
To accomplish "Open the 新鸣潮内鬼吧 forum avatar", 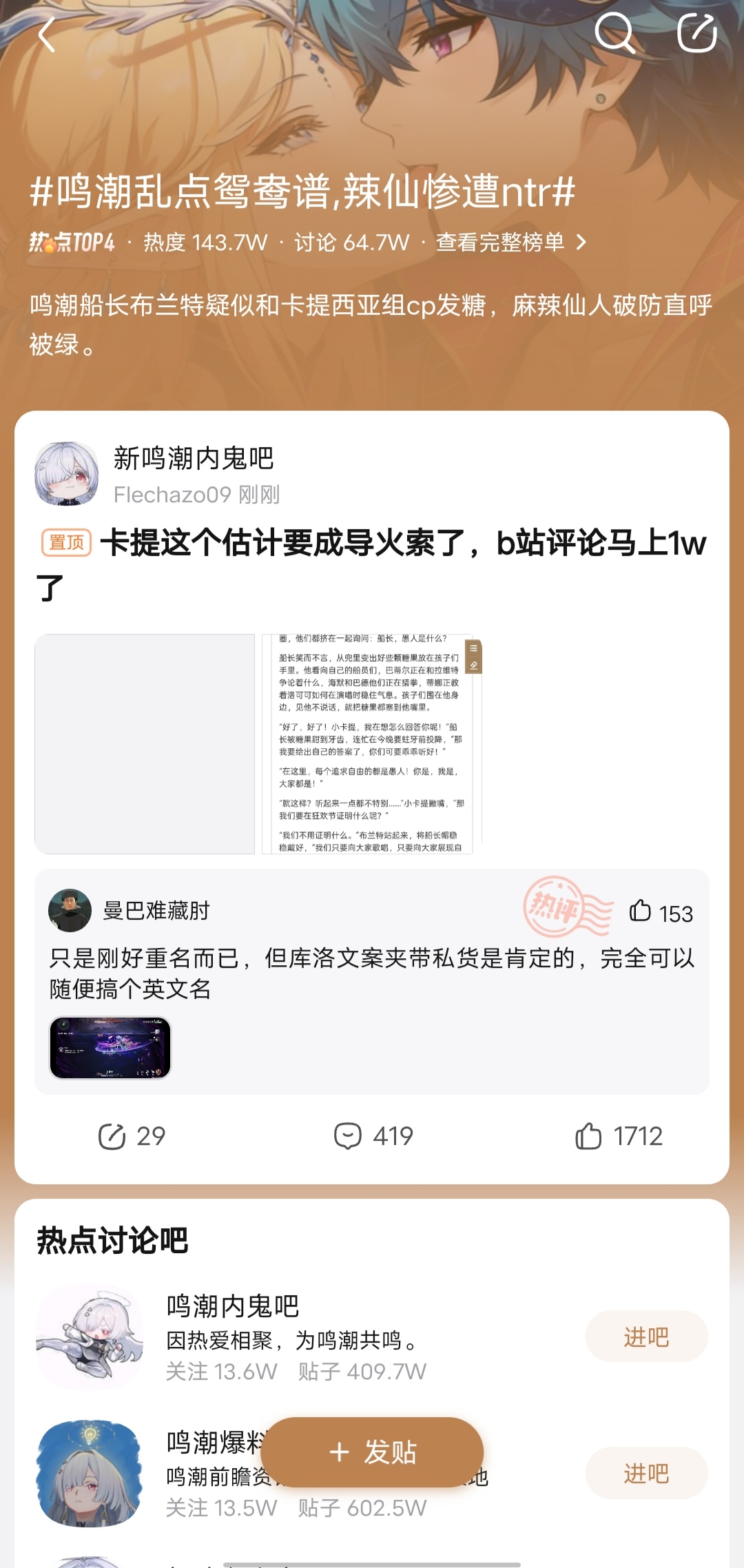I will pyautogui.click(x=67, y=474).
